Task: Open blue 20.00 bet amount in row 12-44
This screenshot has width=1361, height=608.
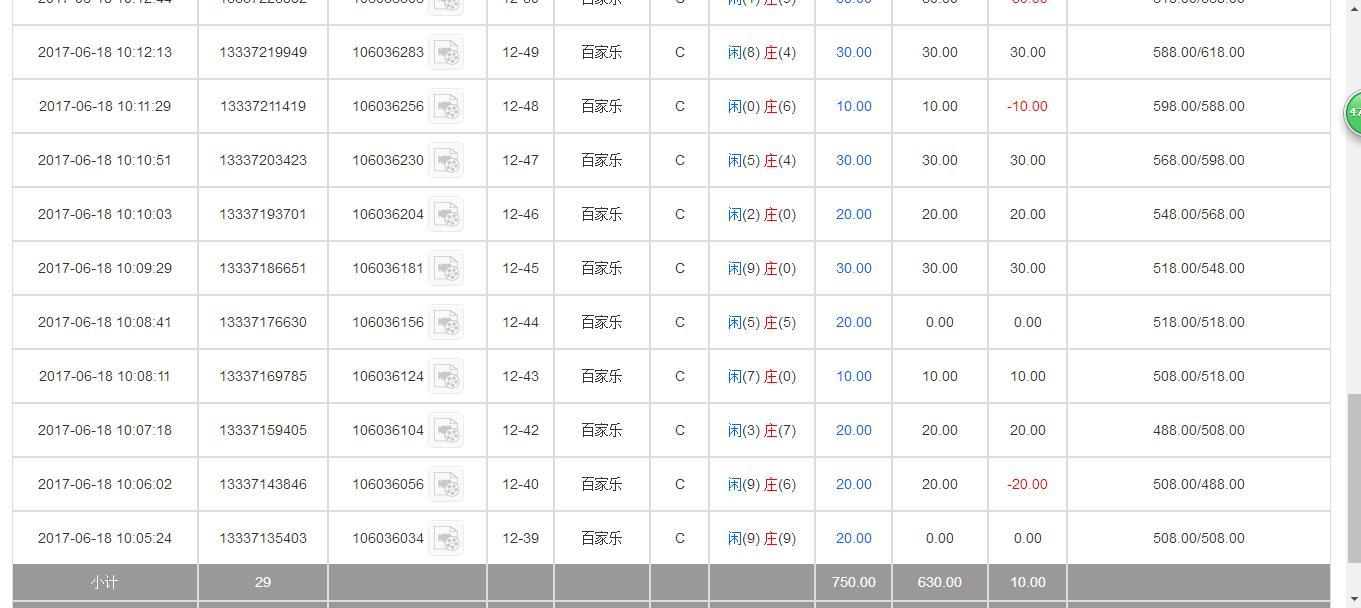Action: [853, 322]
